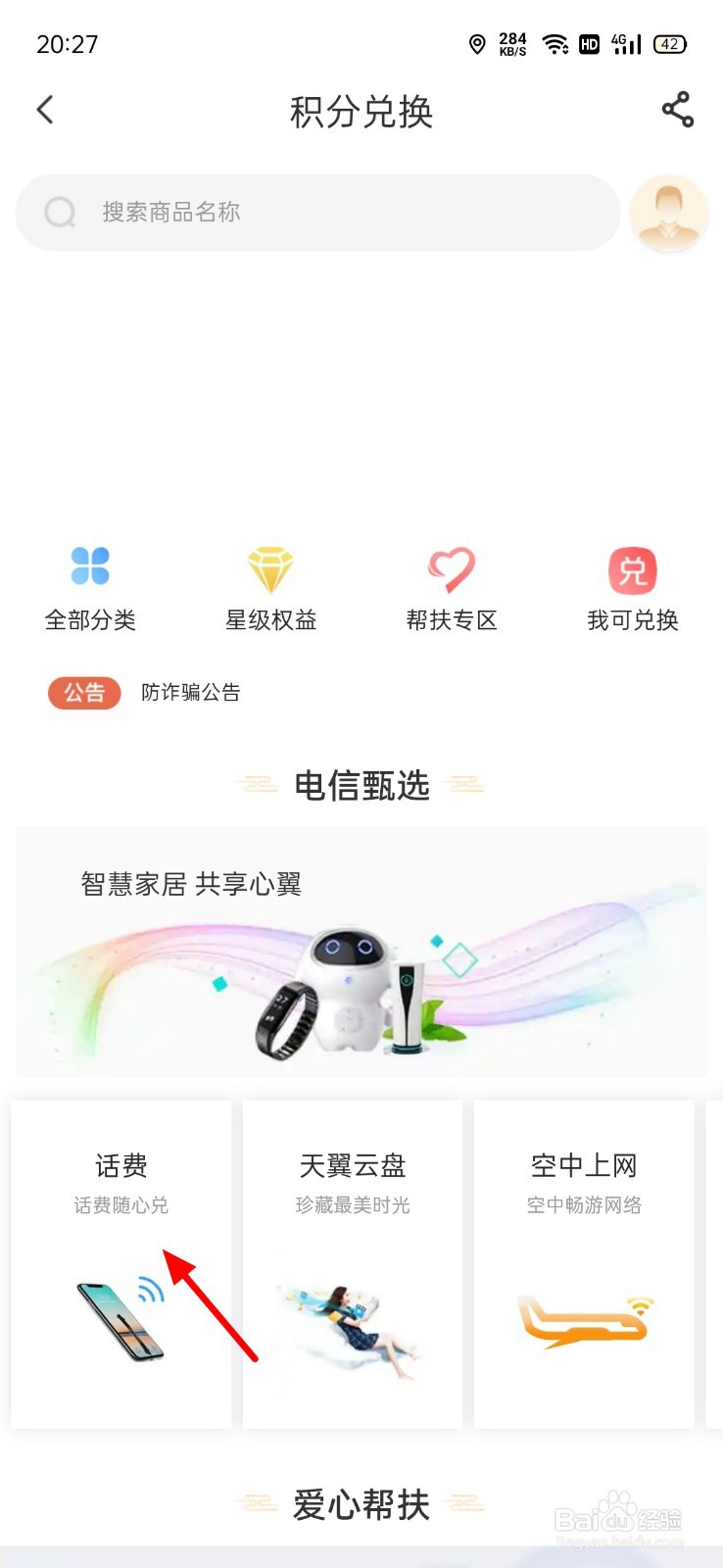Tap the 公告 badge label
723x1568 pixels.
[x=83, y=693]
